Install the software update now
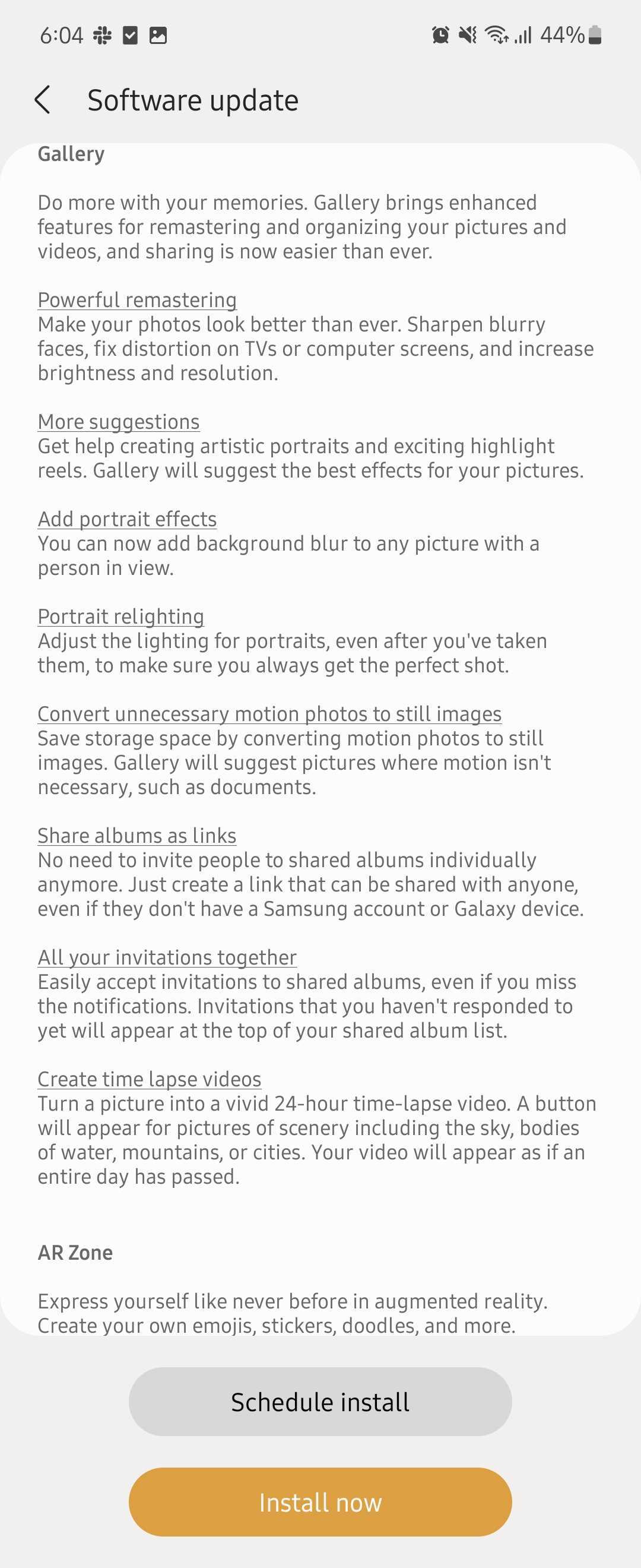The width and height of the screenshot is (641, 1568). [x=320, y=1502]
